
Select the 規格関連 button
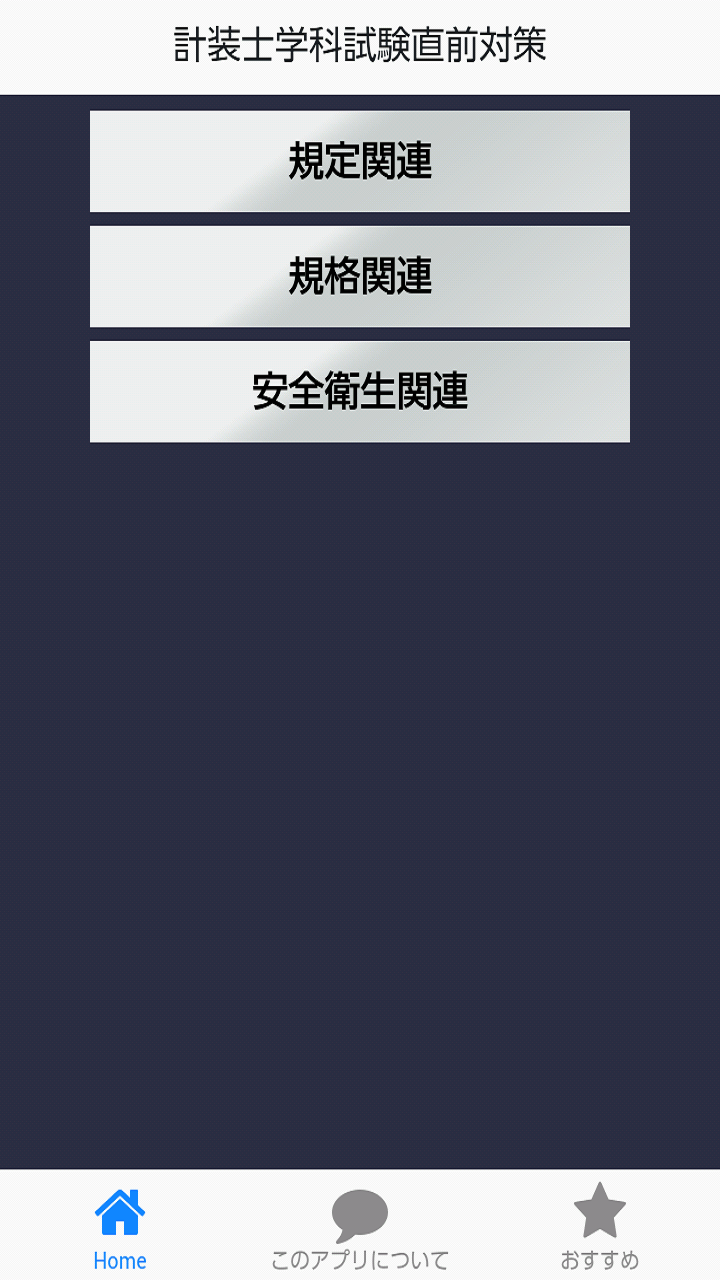[360, 276]
